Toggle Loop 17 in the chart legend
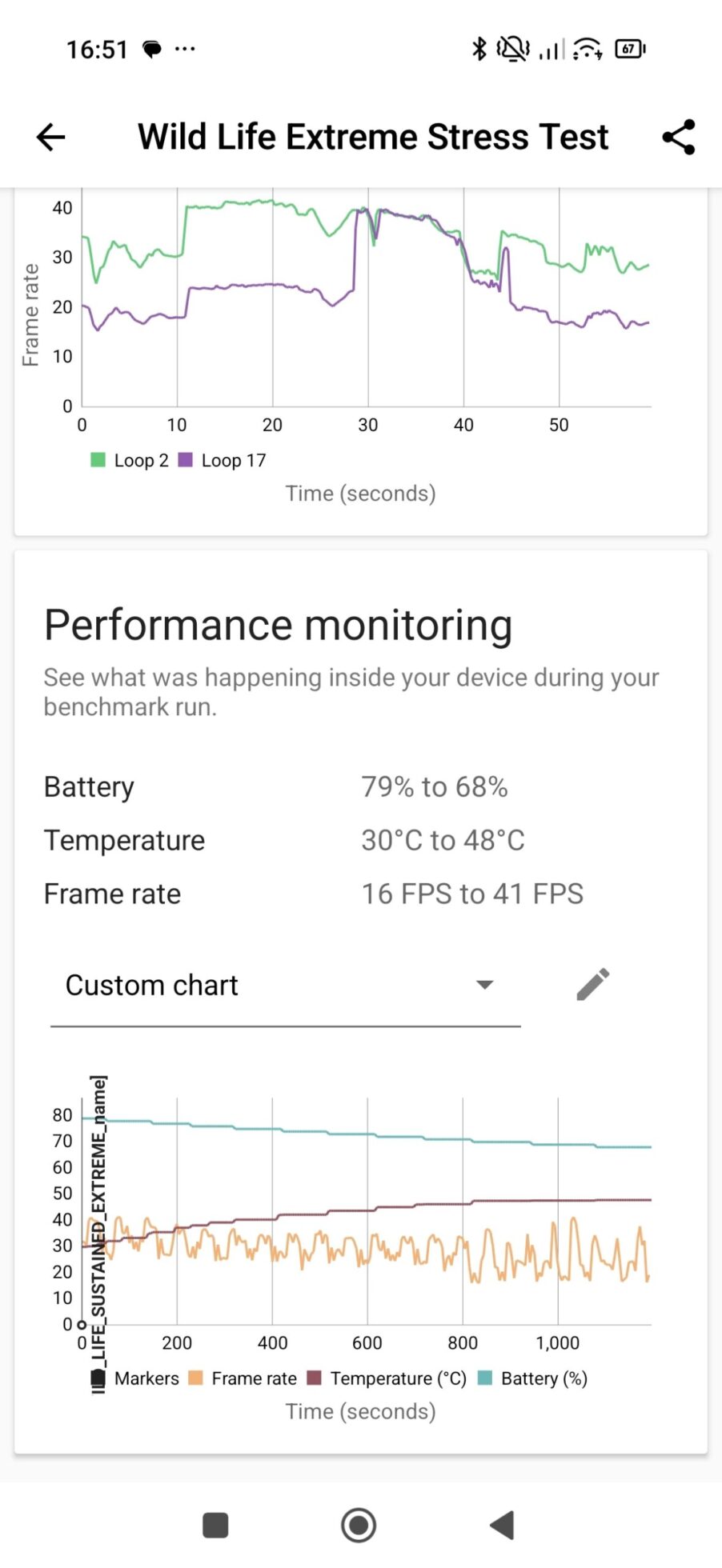The height and width of the screenshot is (1568, 722). point(223,460)
